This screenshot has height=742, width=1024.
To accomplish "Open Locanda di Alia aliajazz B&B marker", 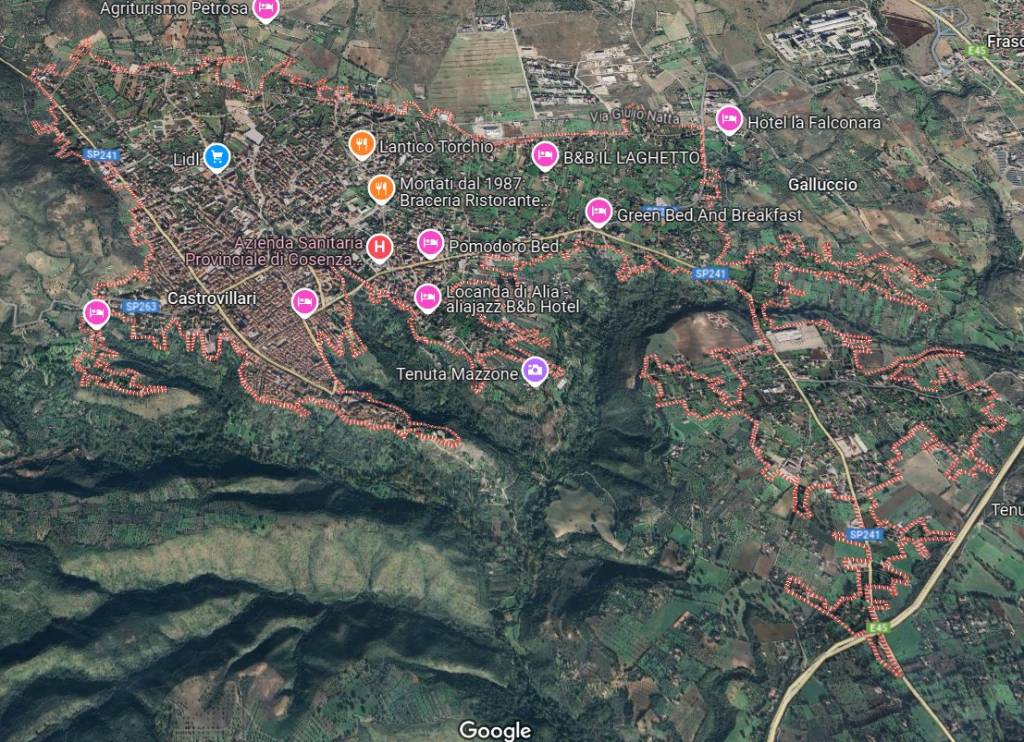I will [x=427, y=296].
